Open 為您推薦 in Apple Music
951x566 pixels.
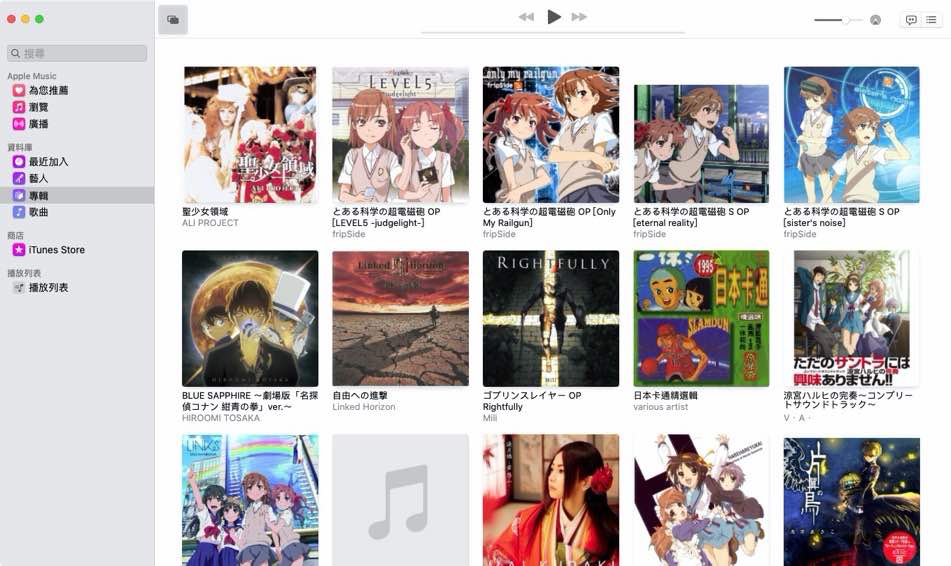pos(48,91)
